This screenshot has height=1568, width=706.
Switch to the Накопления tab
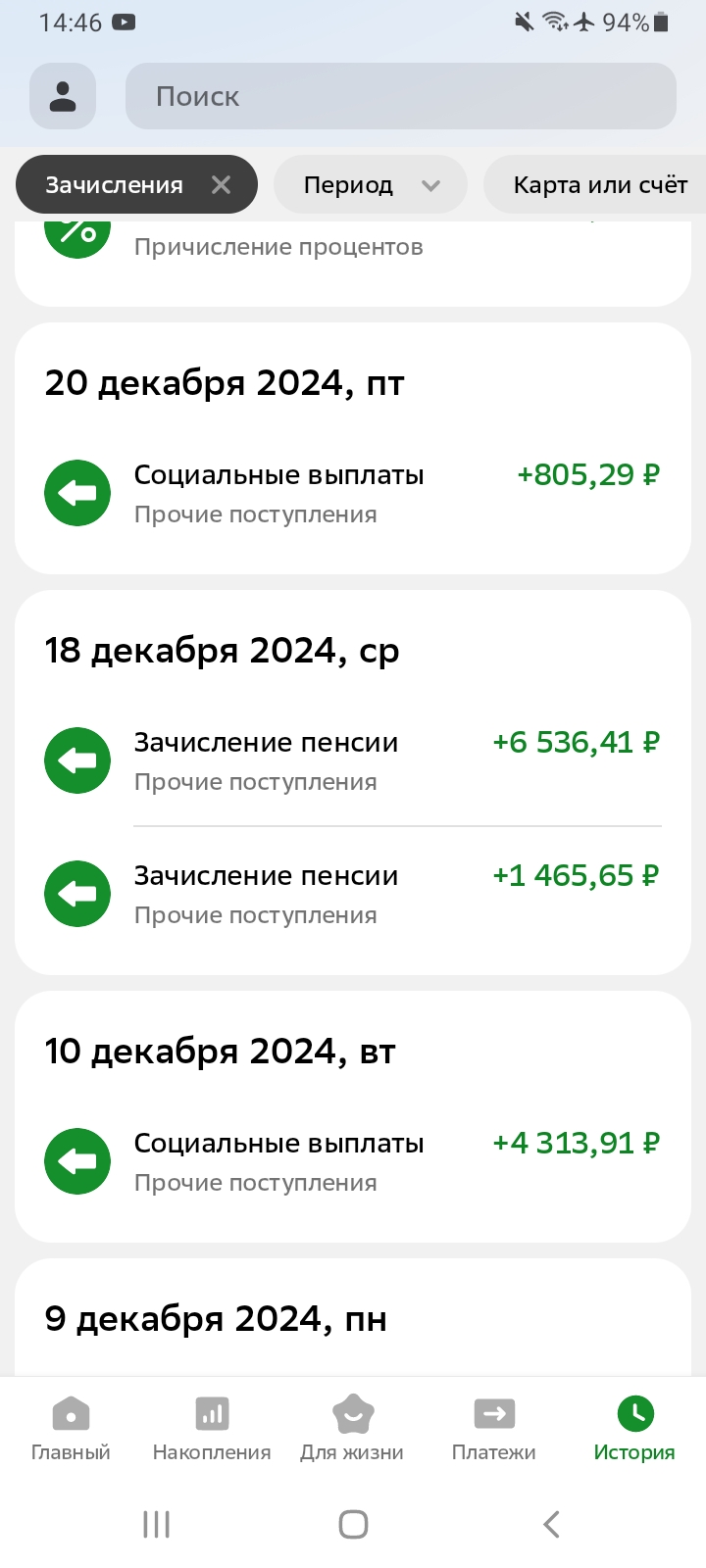coord(212,1428)
